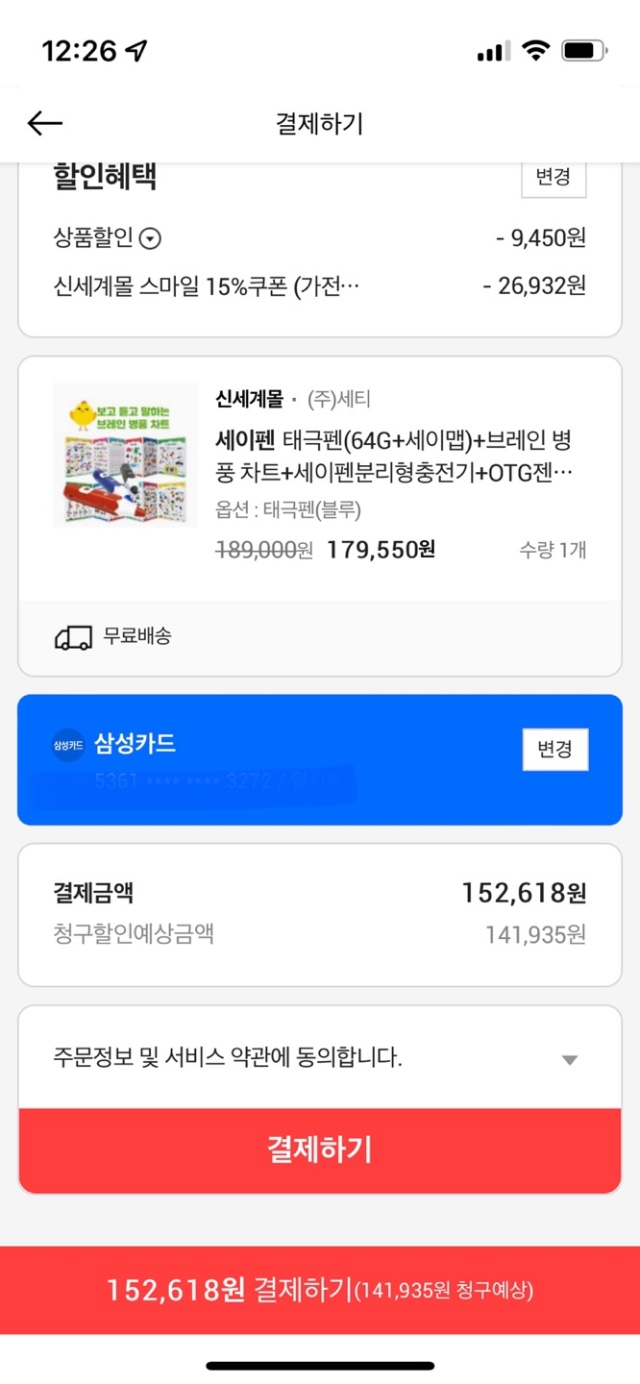Tap 변경 in the 할인혜택 section

click(553, 177)
